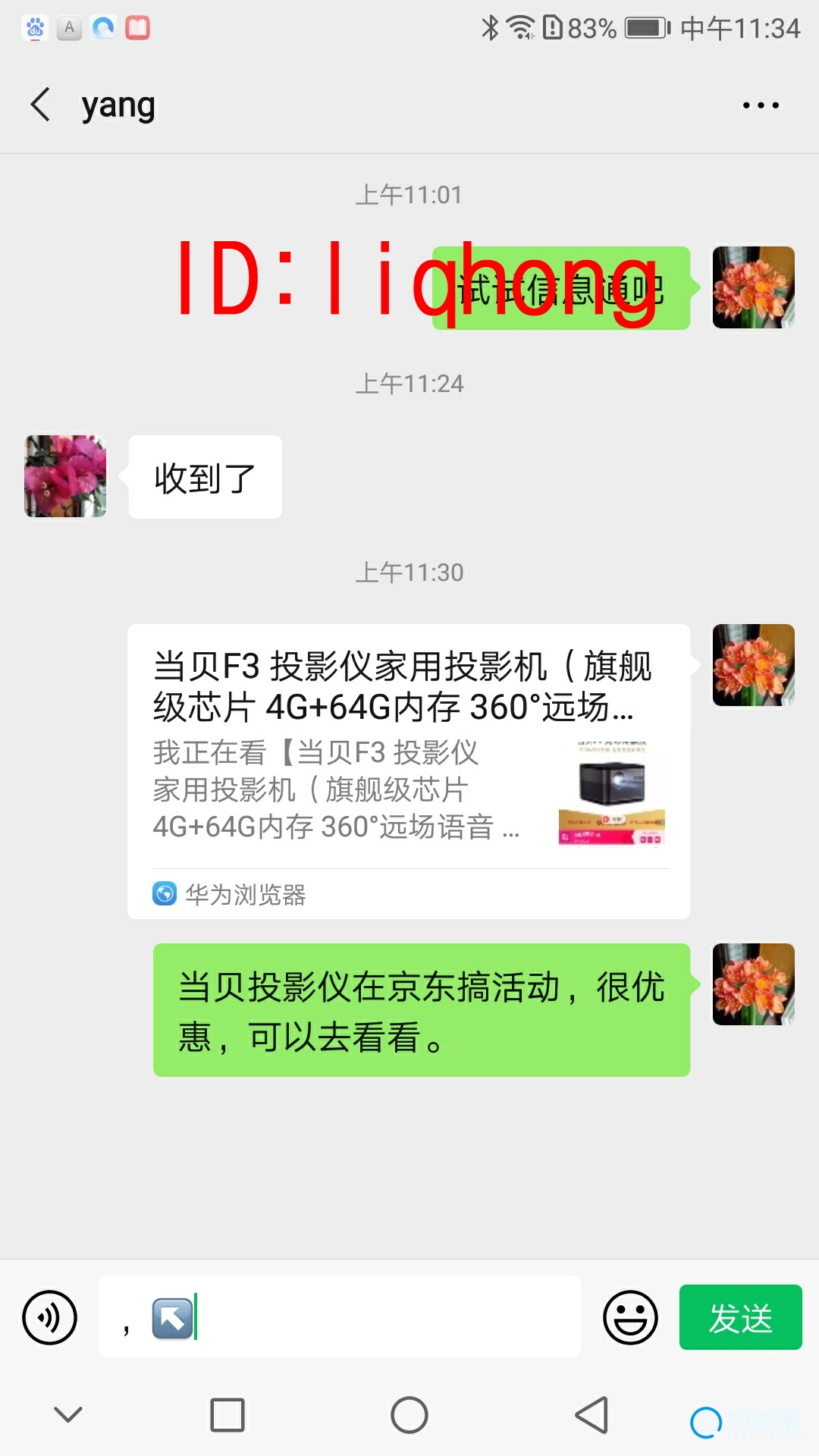The width and height of the screenshot is (819, 1456).
Task: View yang's profile from pink flower avatar
Action: pos(65,476)
